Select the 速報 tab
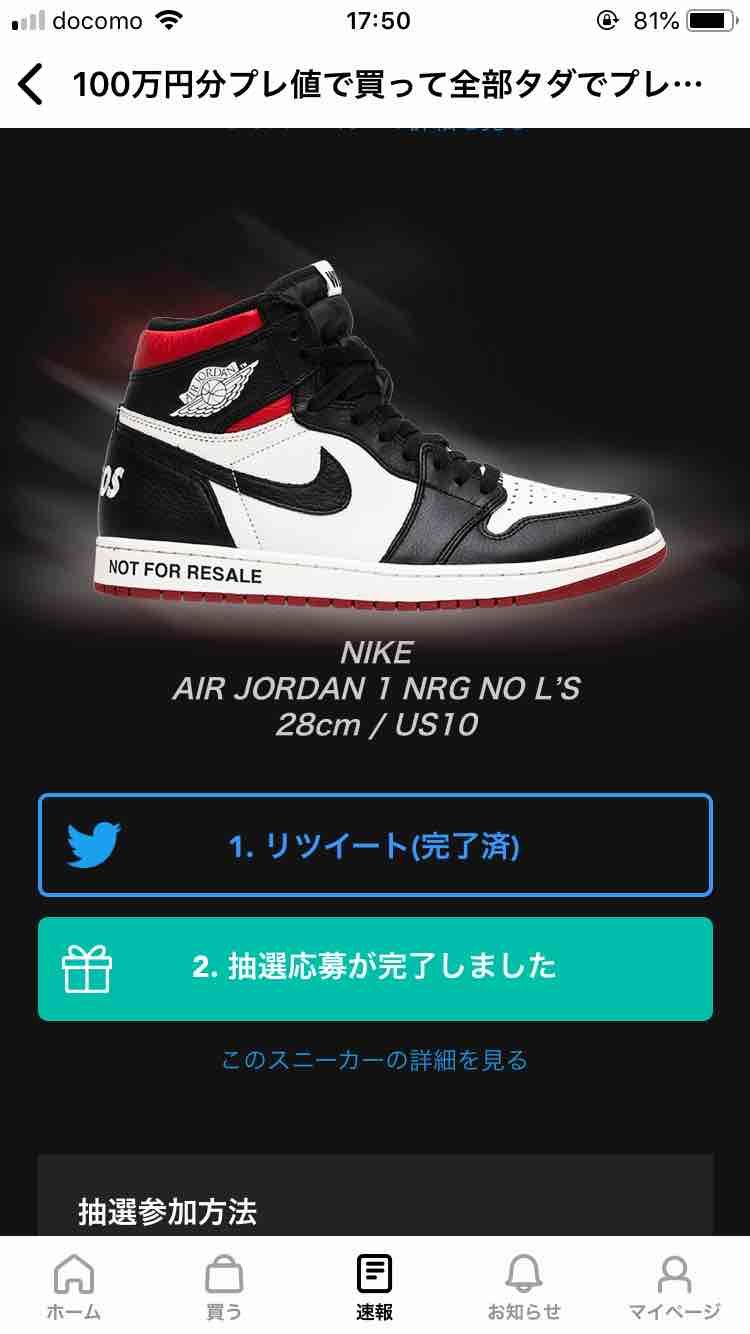 [375, 1287]
